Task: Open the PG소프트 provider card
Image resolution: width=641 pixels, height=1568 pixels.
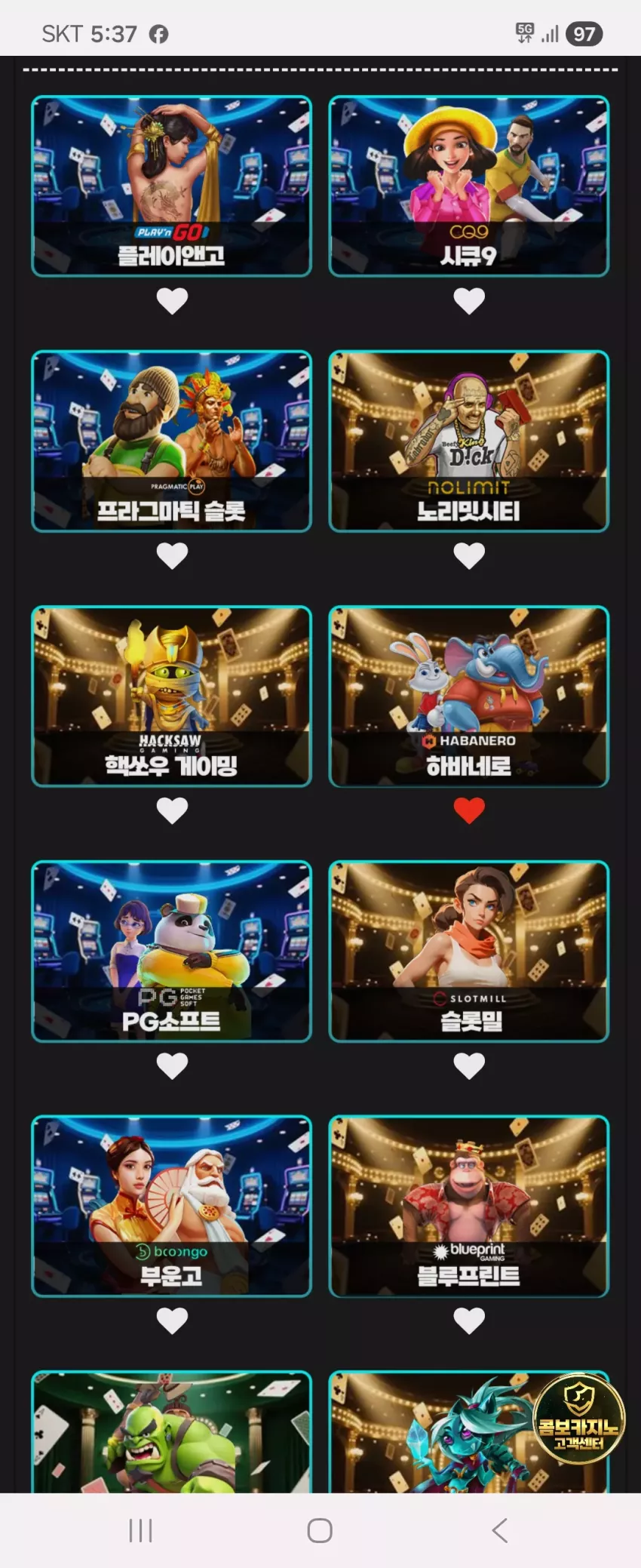Action: pyautogui.click(x=171, y=951)
